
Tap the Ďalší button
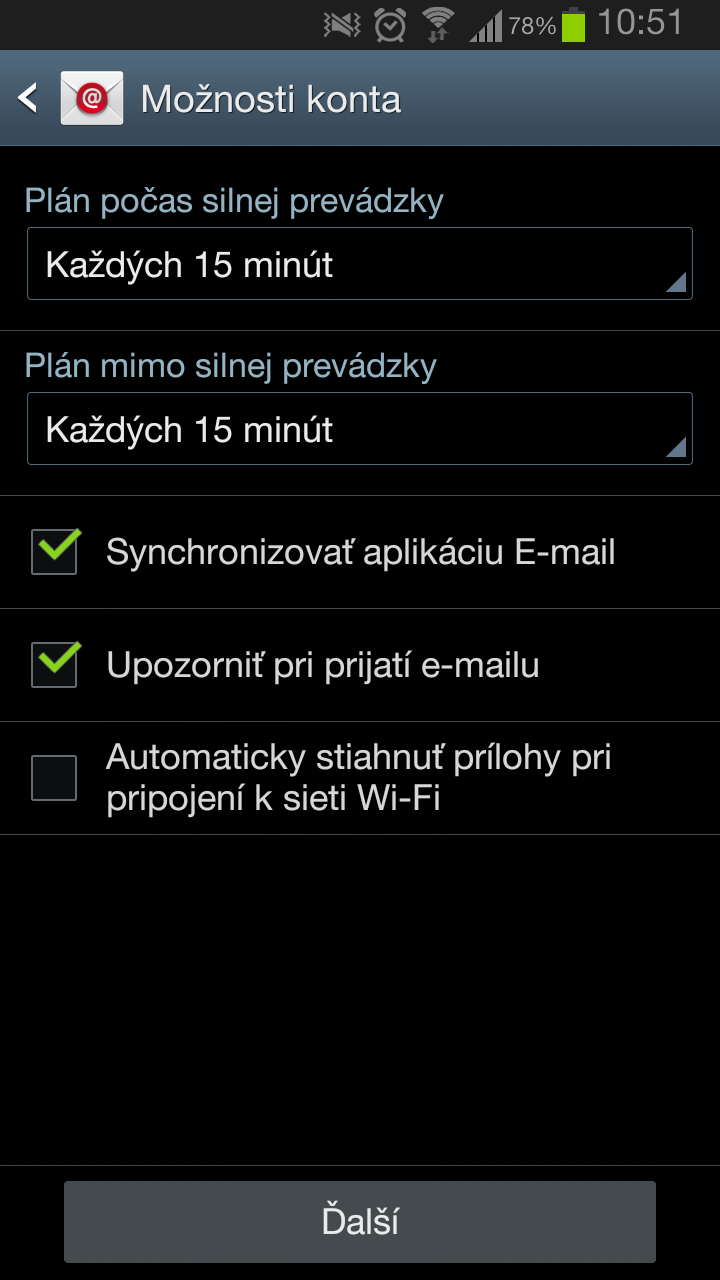coord(360,1222)
